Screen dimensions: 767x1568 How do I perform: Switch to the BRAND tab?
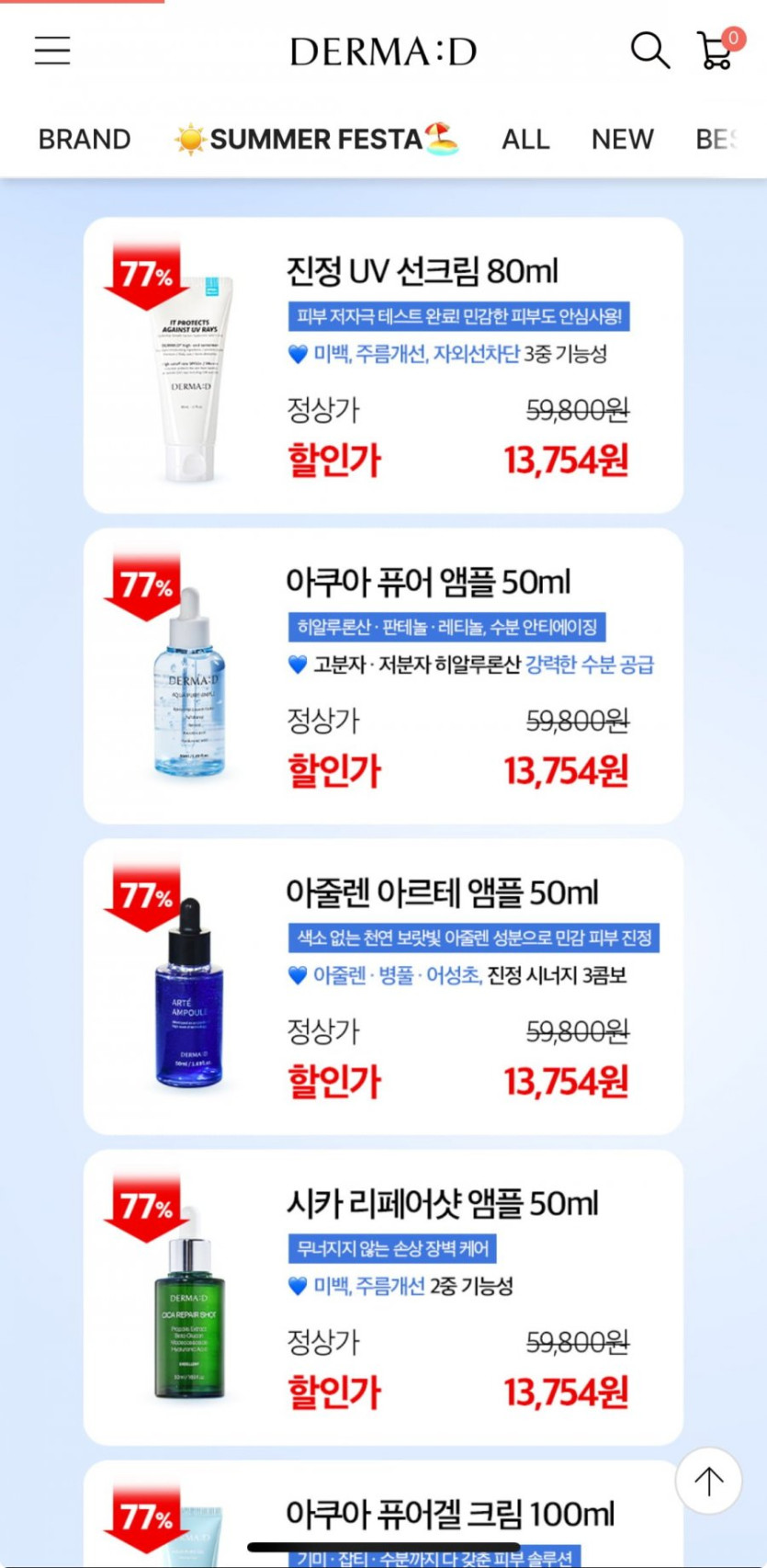(85, 139)
